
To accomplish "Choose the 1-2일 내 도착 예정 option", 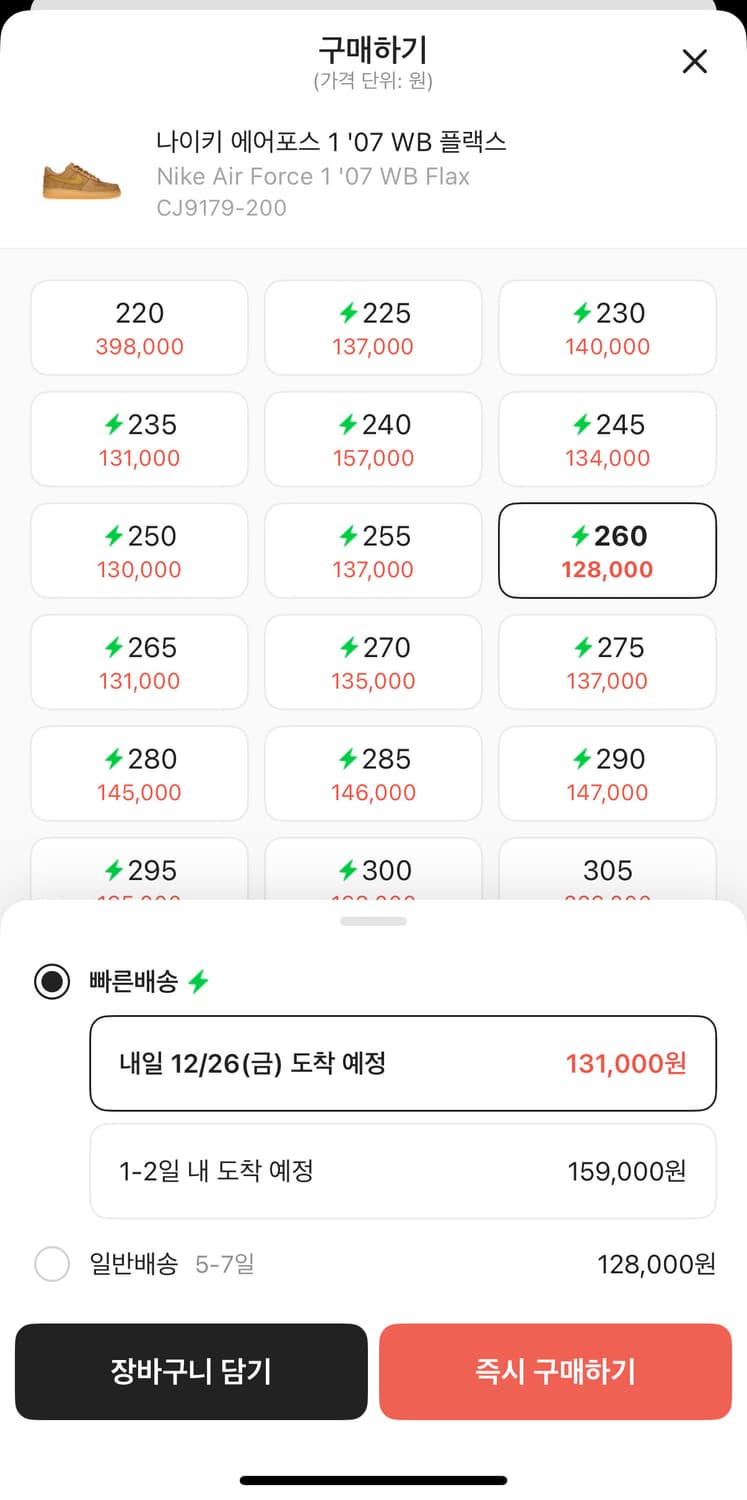I will coord(403,1170).
